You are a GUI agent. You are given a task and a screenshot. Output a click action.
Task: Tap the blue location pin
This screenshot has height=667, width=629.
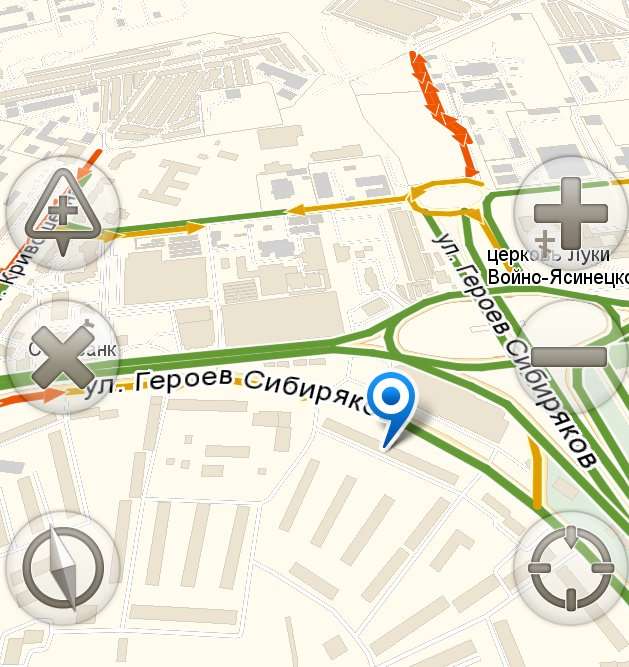tap(395, 402)
